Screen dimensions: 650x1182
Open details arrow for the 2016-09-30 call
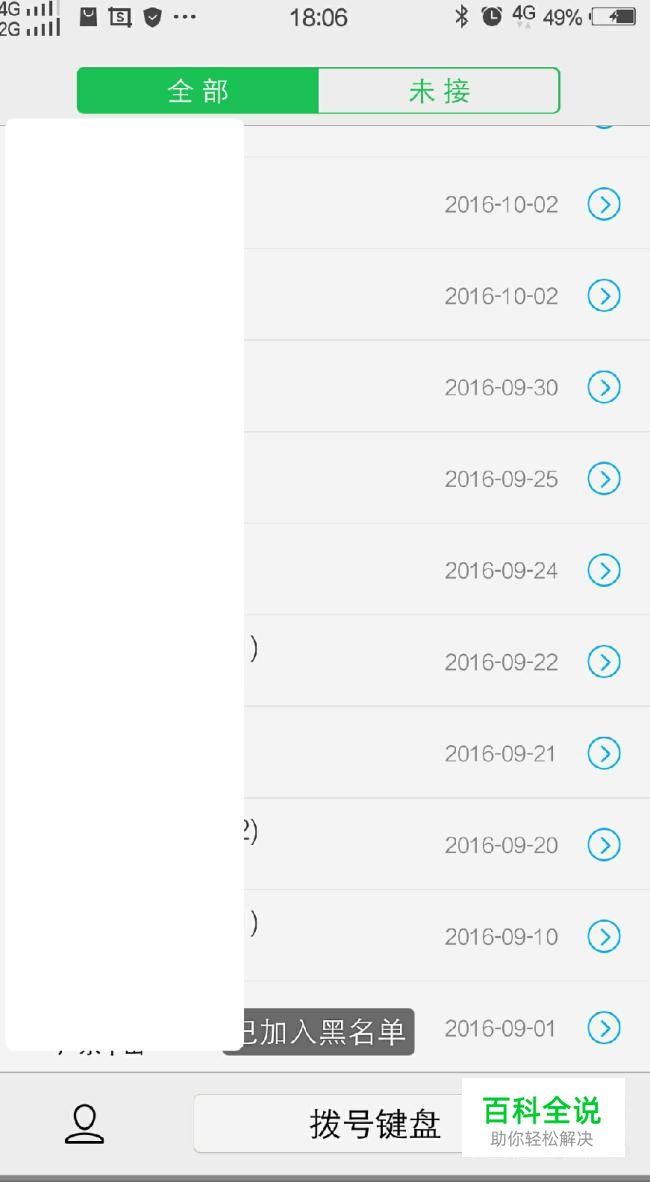604,387
